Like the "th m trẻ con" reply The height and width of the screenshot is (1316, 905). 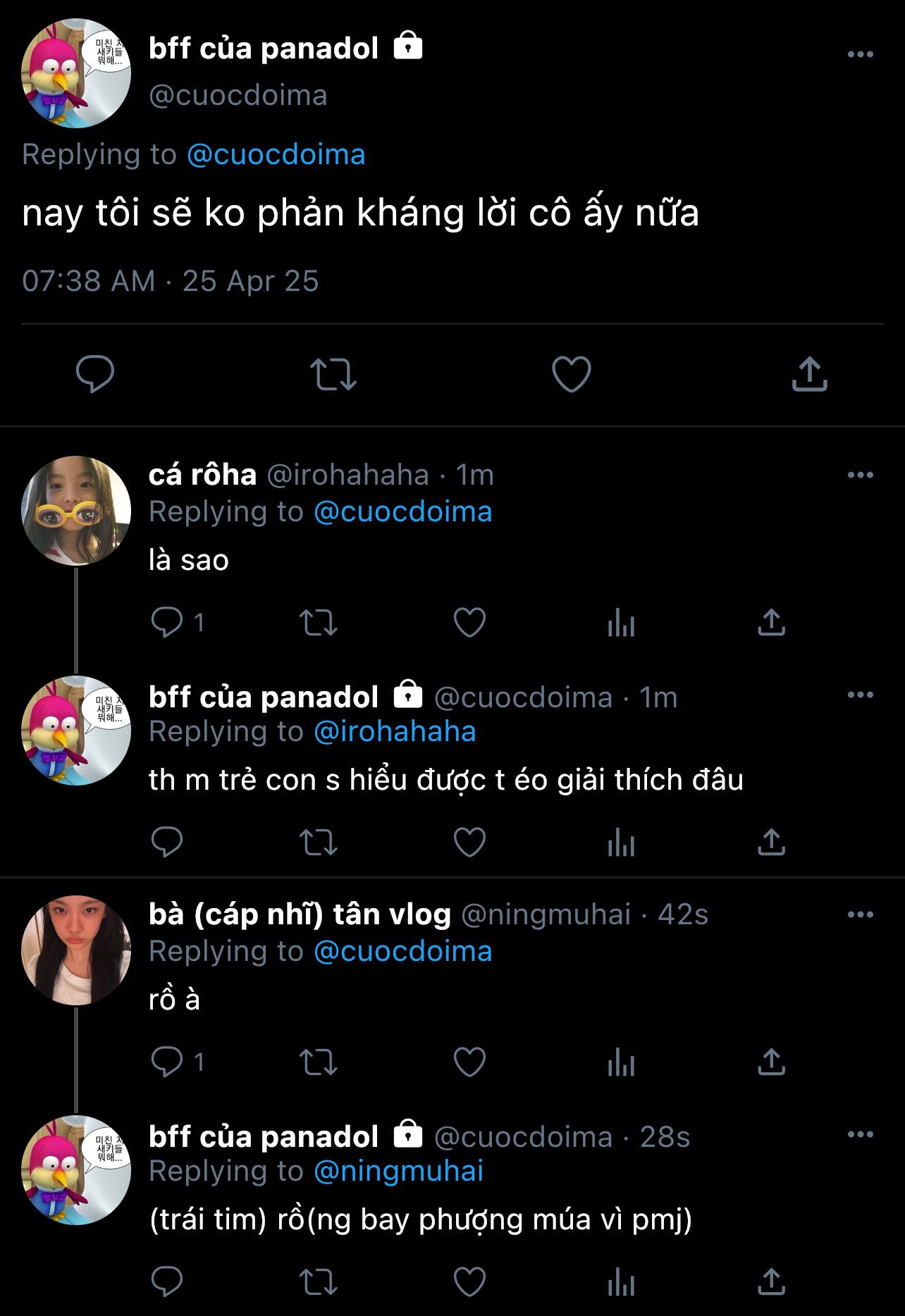coord(469,843)
